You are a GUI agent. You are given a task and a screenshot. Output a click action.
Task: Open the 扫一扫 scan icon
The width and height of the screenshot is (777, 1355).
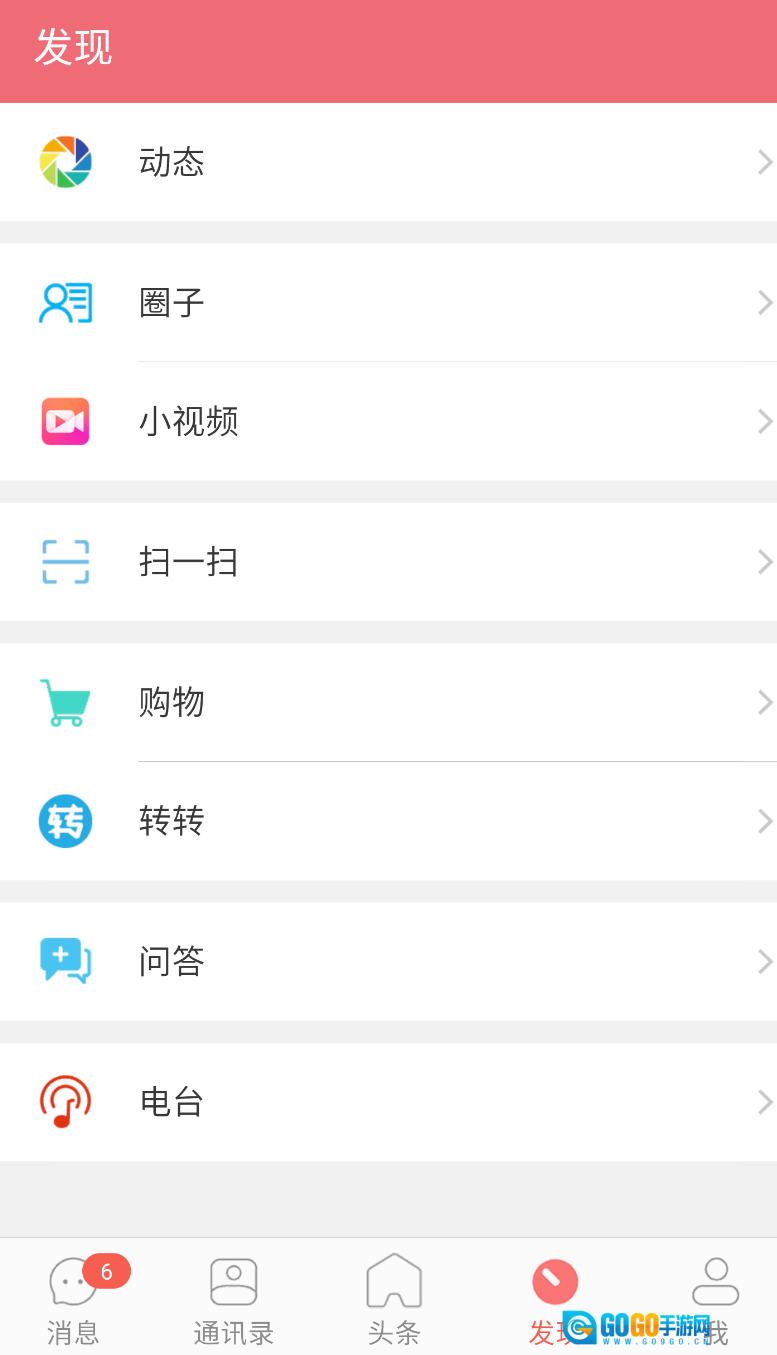64,562
